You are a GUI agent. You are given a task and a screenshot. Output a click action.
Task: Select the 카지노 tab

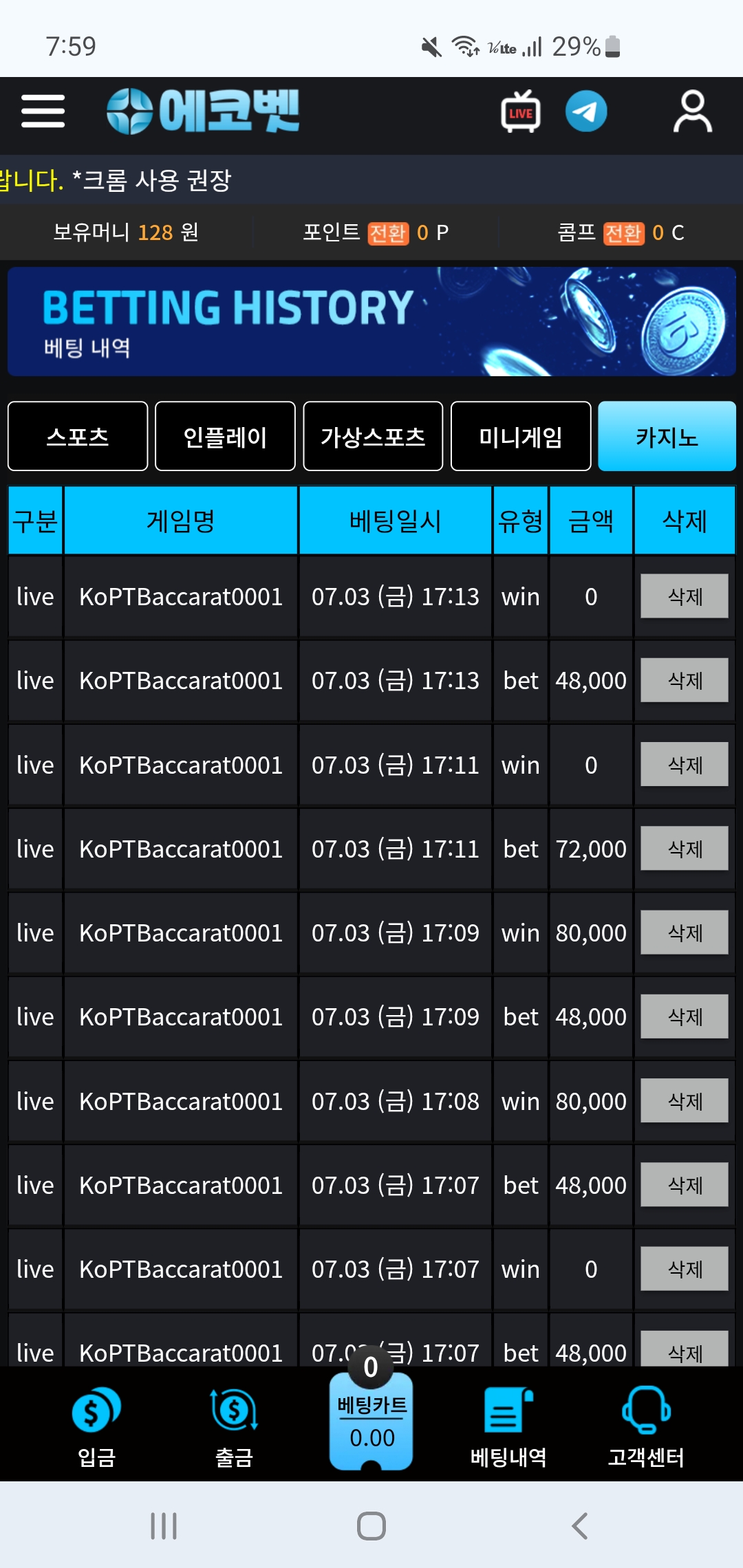667,437
